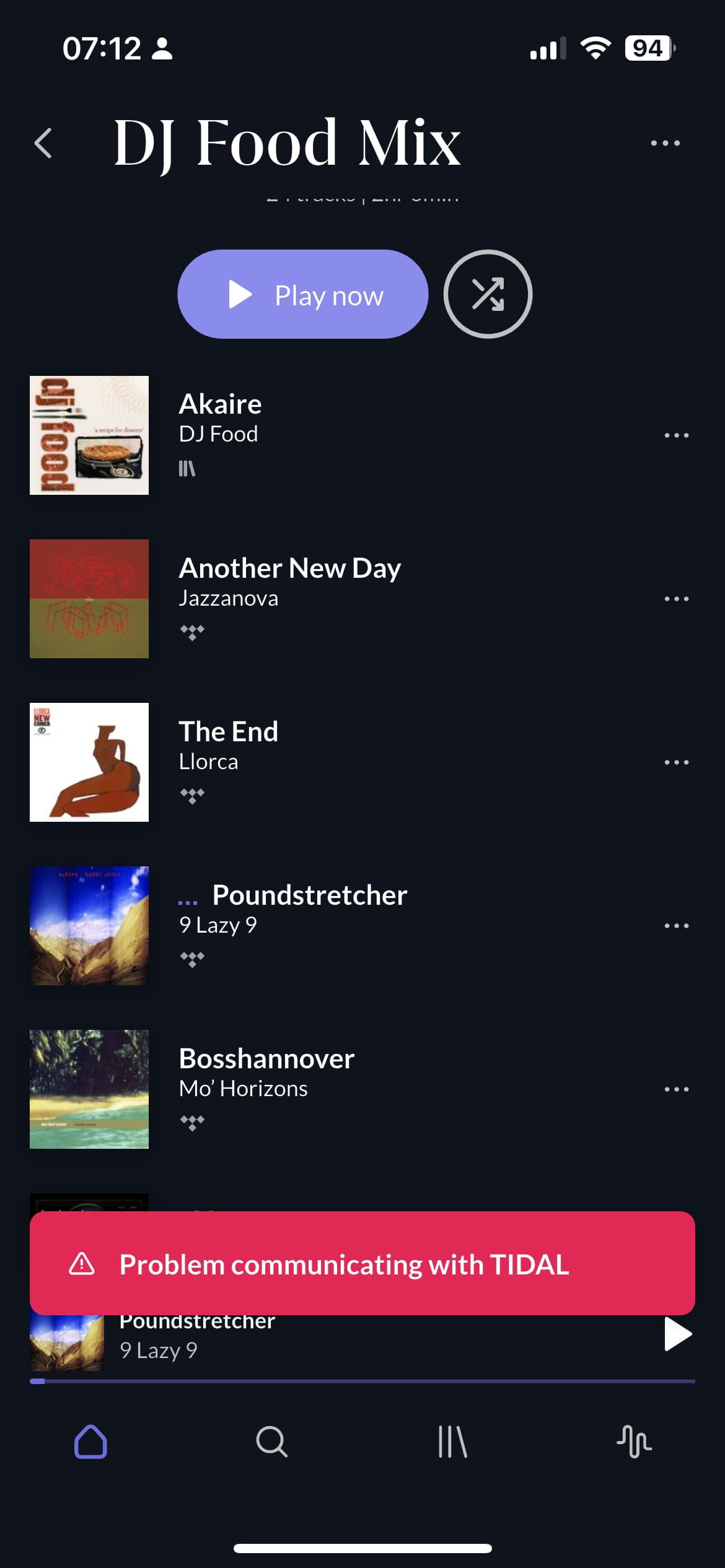The height and width of the screenshot is (1568, 725).
Task: Switch to the Home tab
Action: pyautogui.click(x=90, y=1442)
